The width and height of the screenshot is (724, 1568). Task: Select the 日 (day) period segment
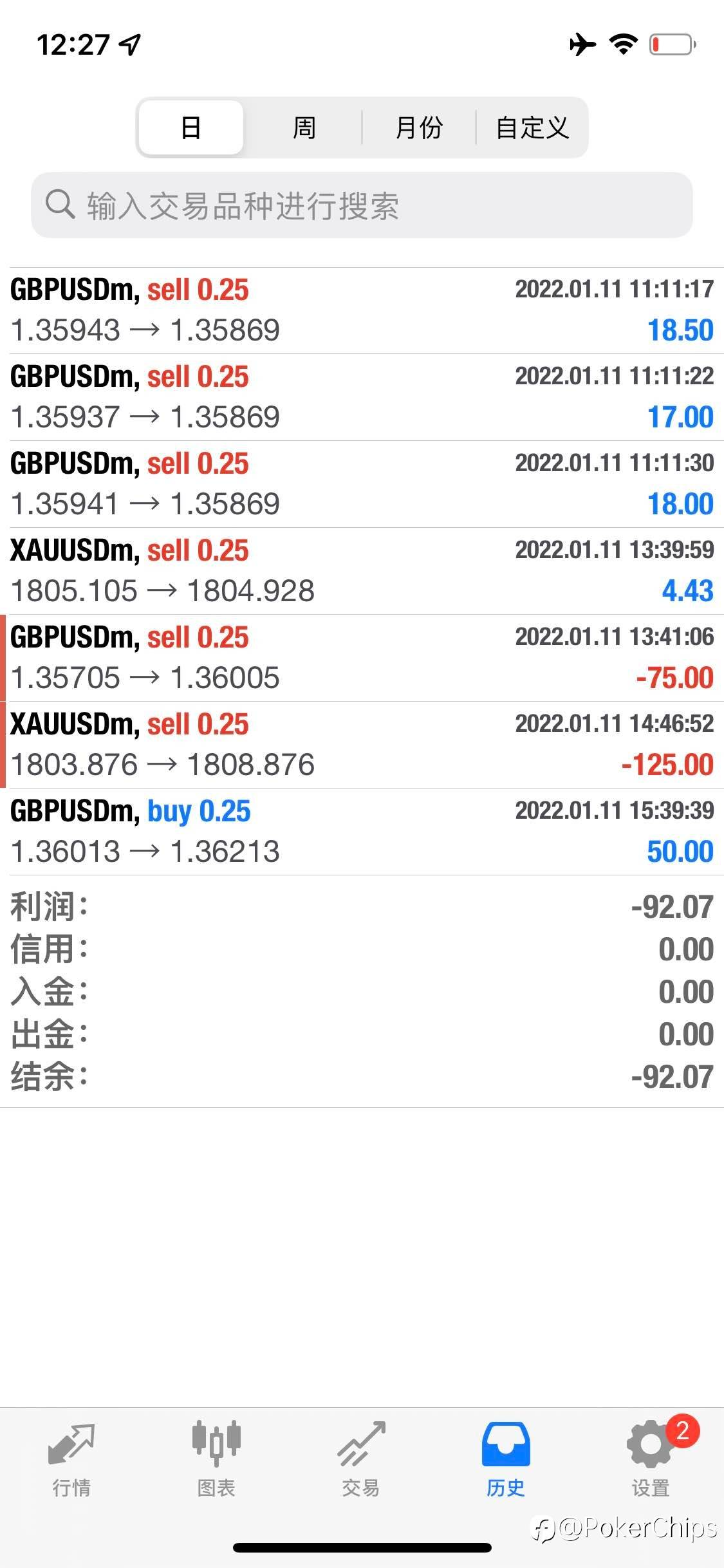191,127
